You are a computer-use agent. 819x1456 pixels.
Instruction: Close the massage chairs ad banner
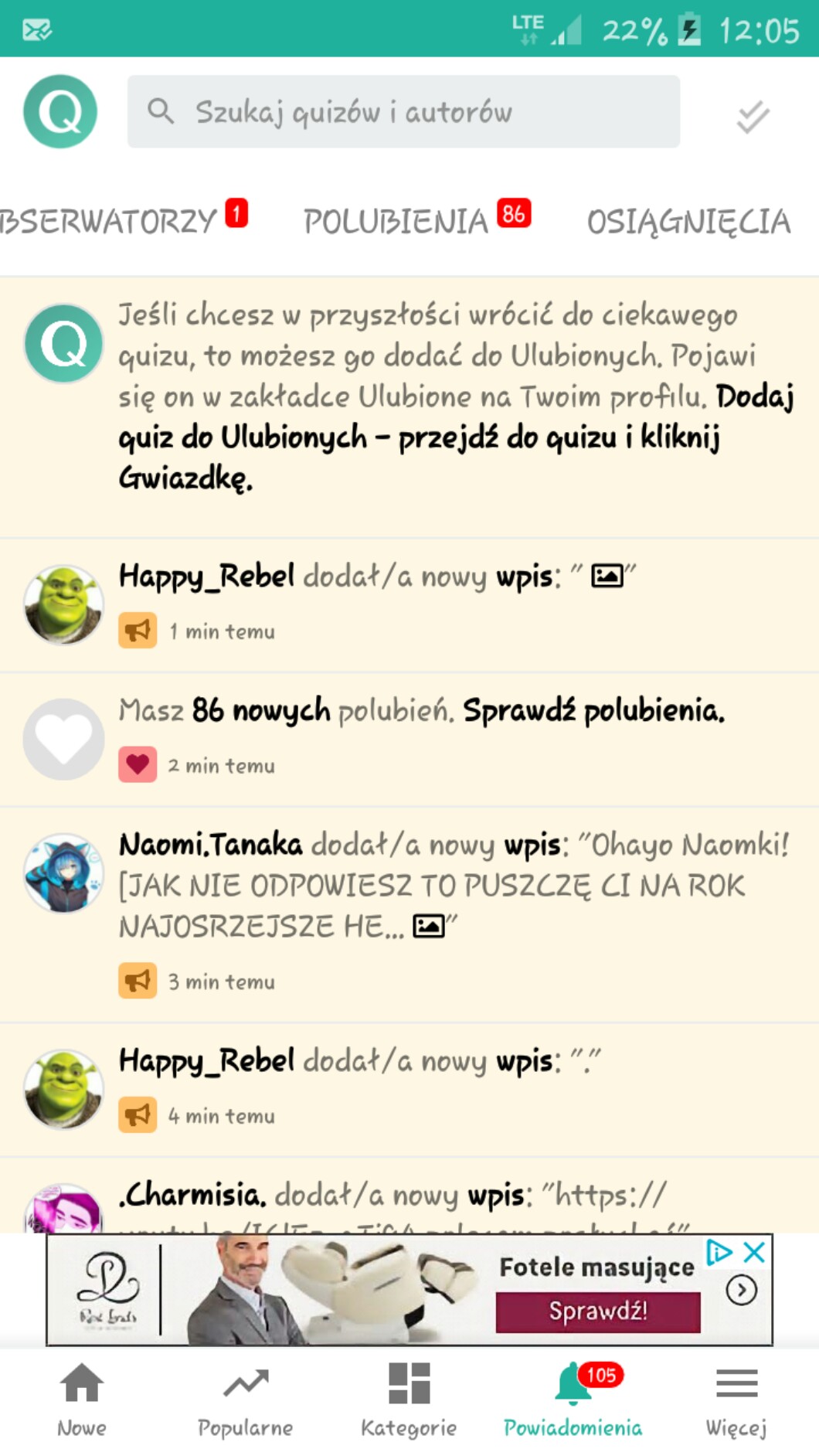tap(755, 1252)
